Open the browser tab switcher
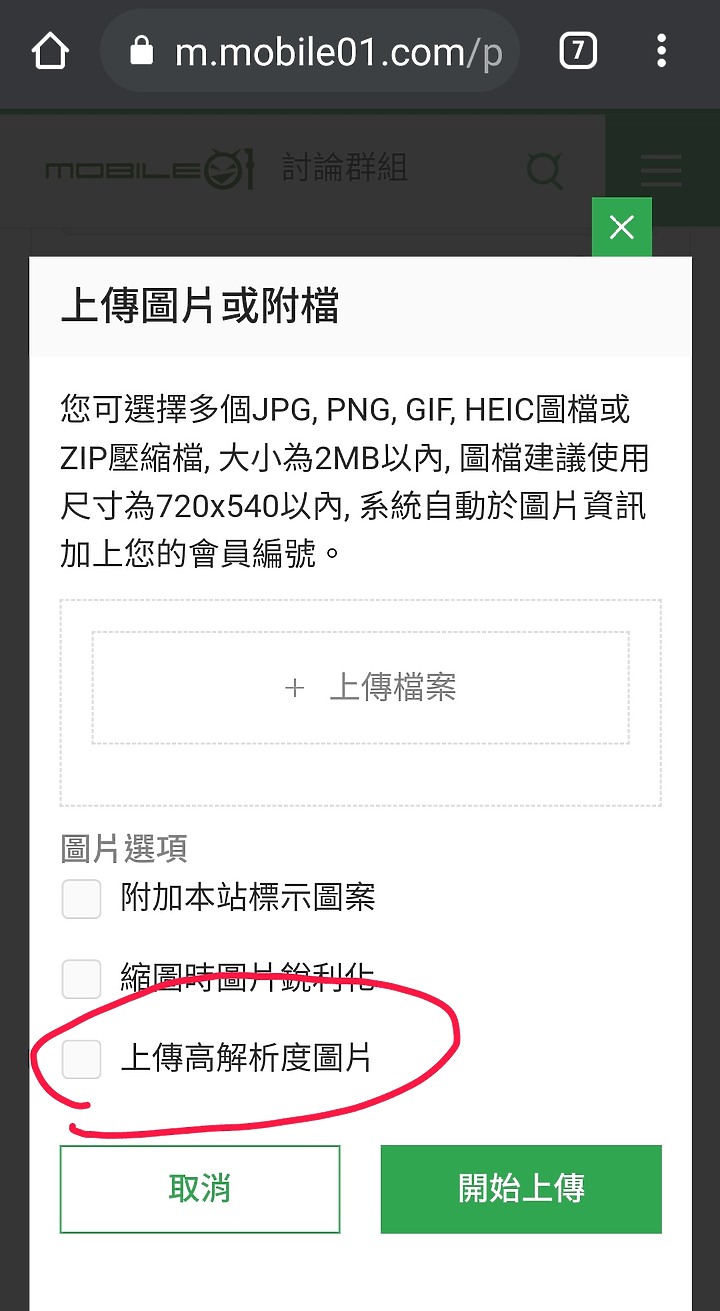 (578, 51)
